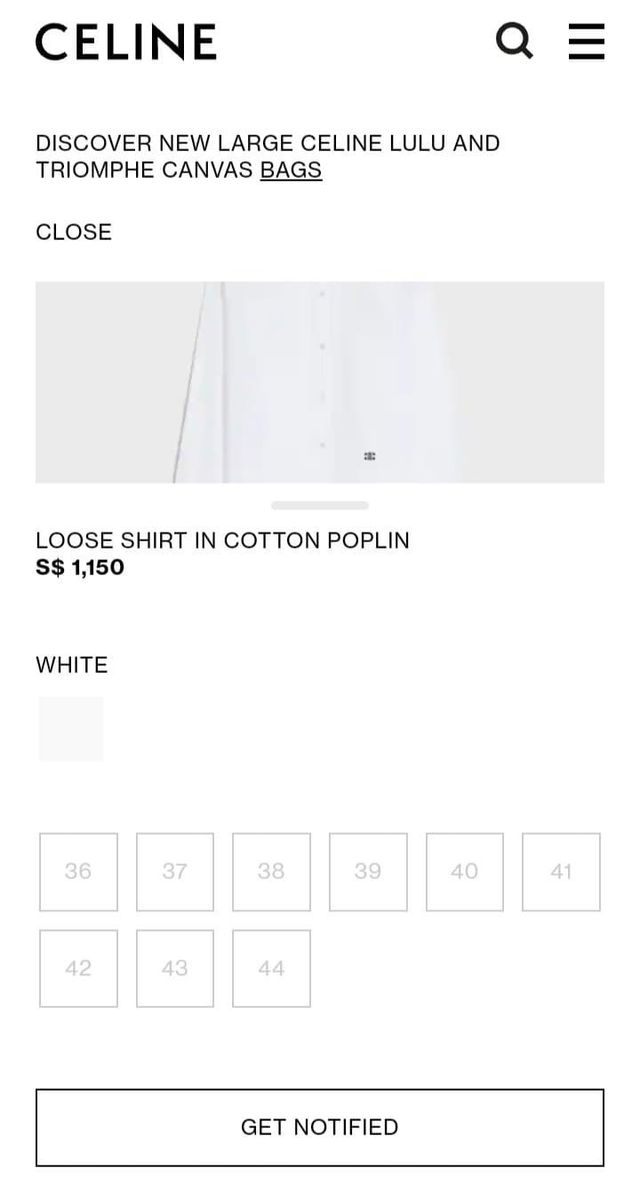Pick size 37
This screenshot has width=640, height=1192.
[x=175, y=872]
